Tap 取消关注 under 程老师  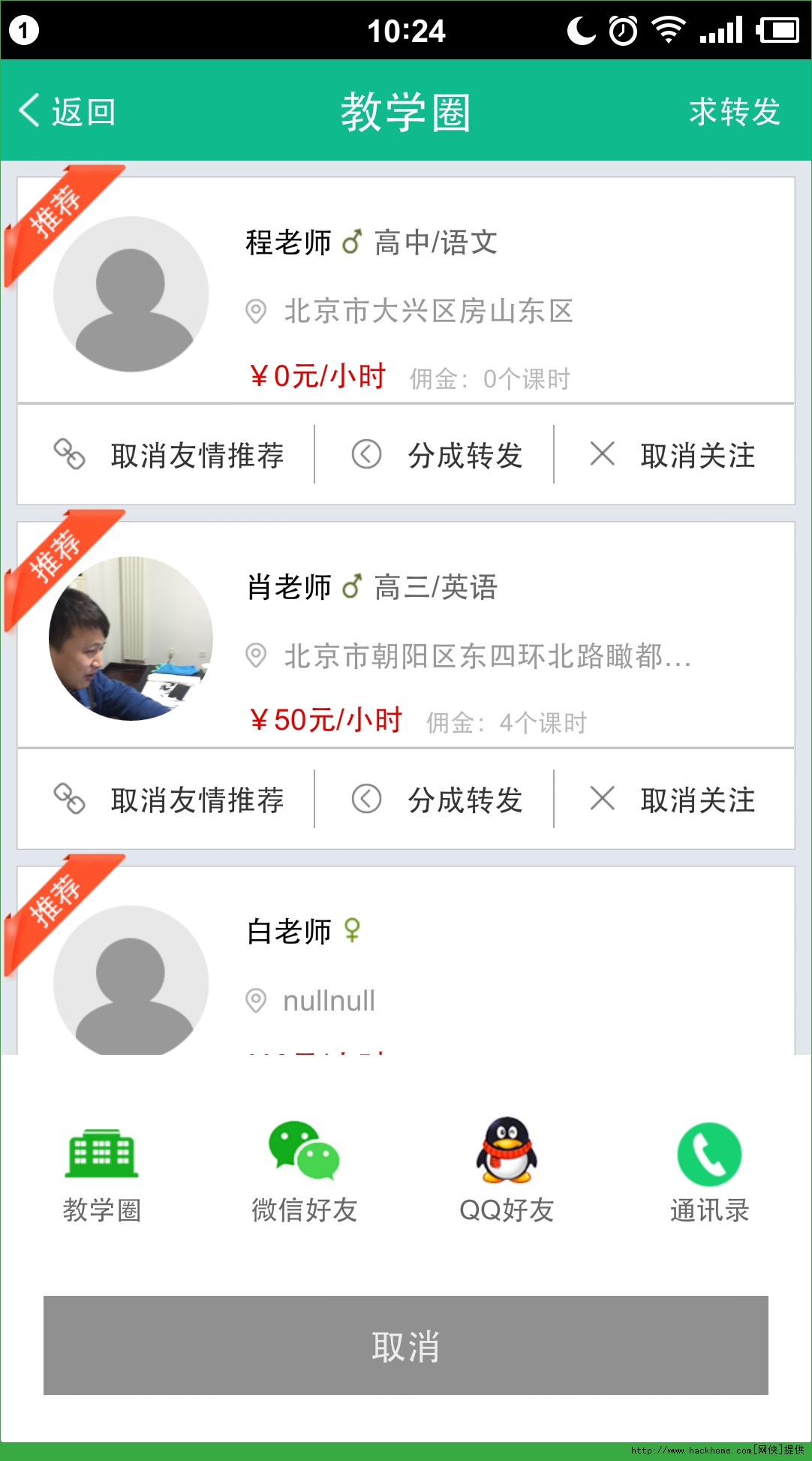673,455
